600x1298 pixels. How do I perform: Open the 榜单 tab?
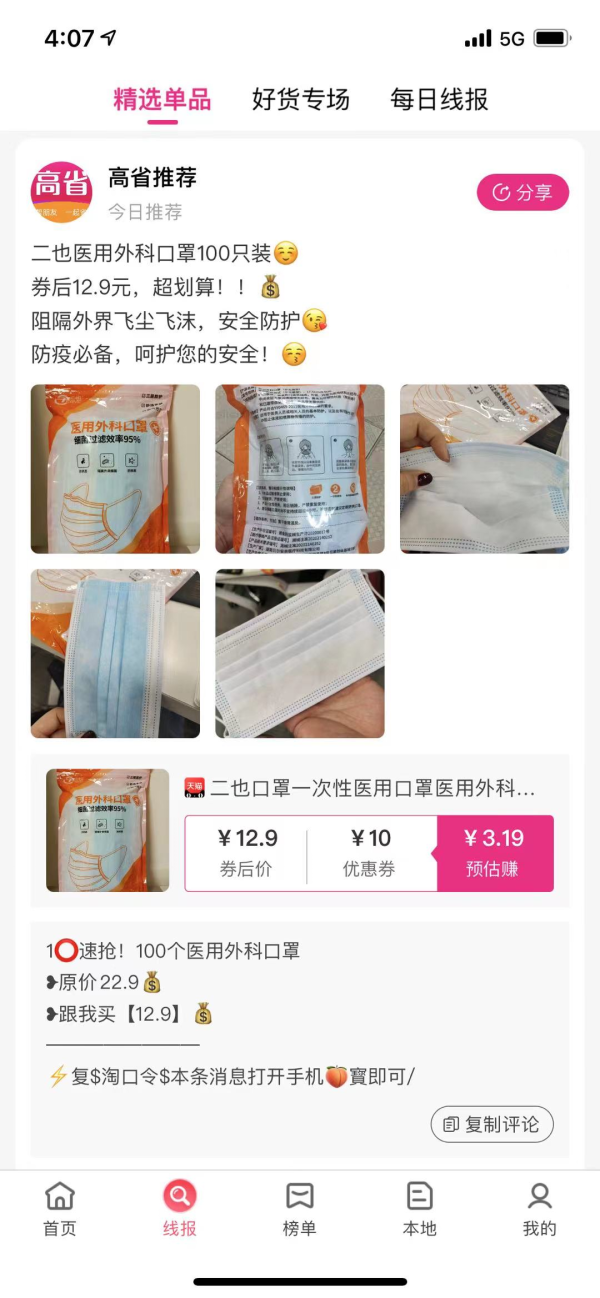300,1208
